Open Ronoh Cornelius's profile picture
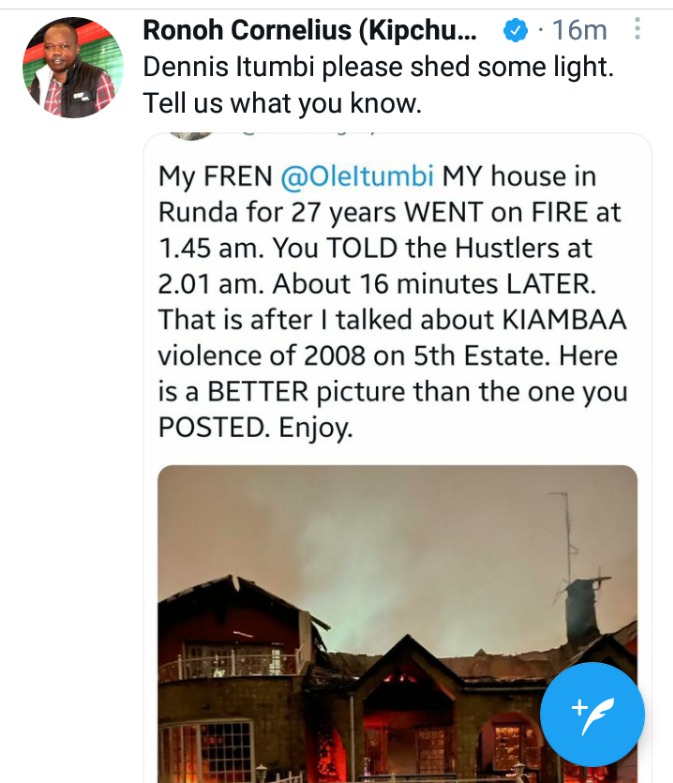673x783 pixels. click(72, 66)
